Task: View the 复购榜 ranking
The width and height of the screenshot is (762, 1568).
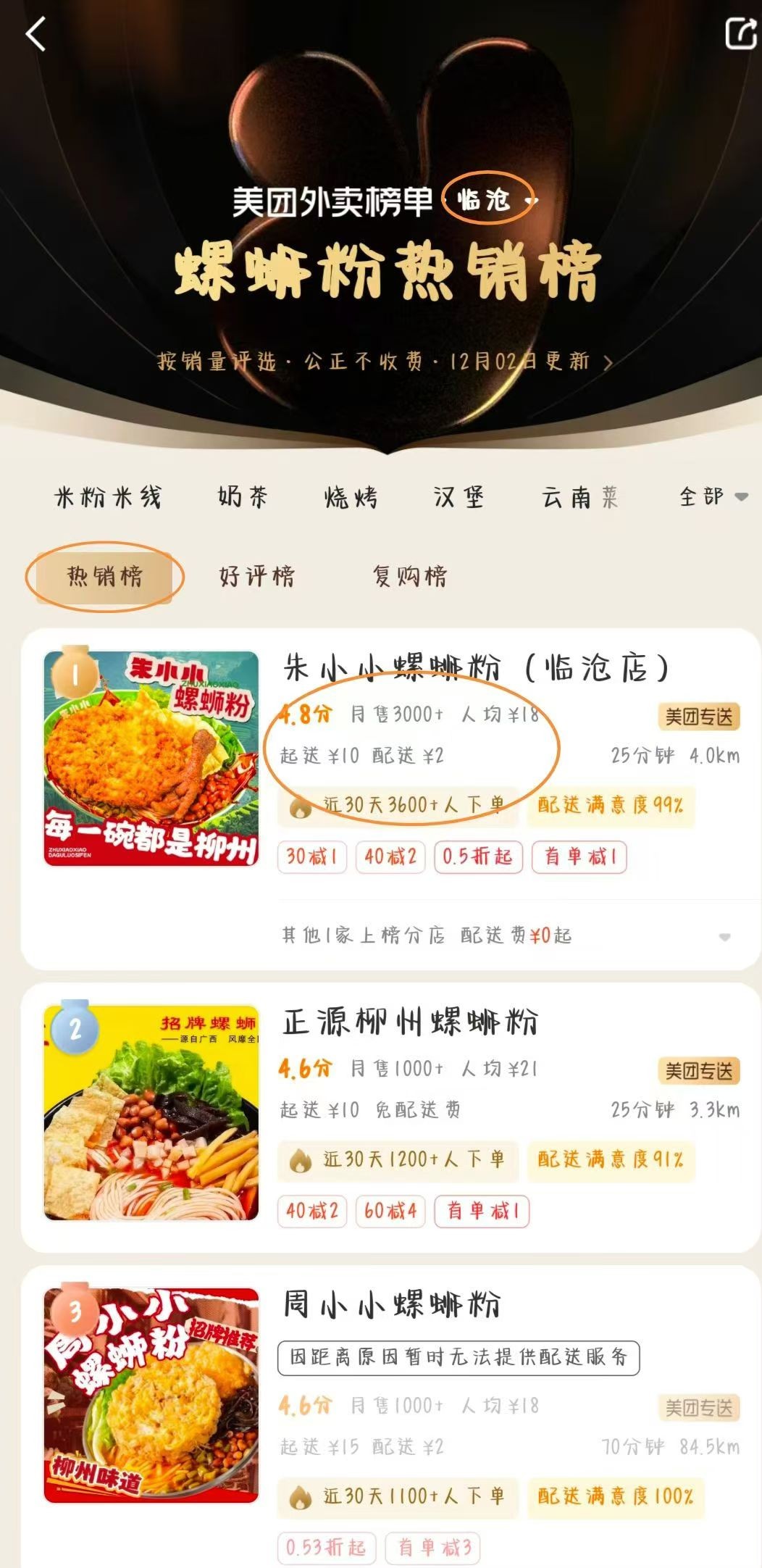Action: (x=410, y=576)
